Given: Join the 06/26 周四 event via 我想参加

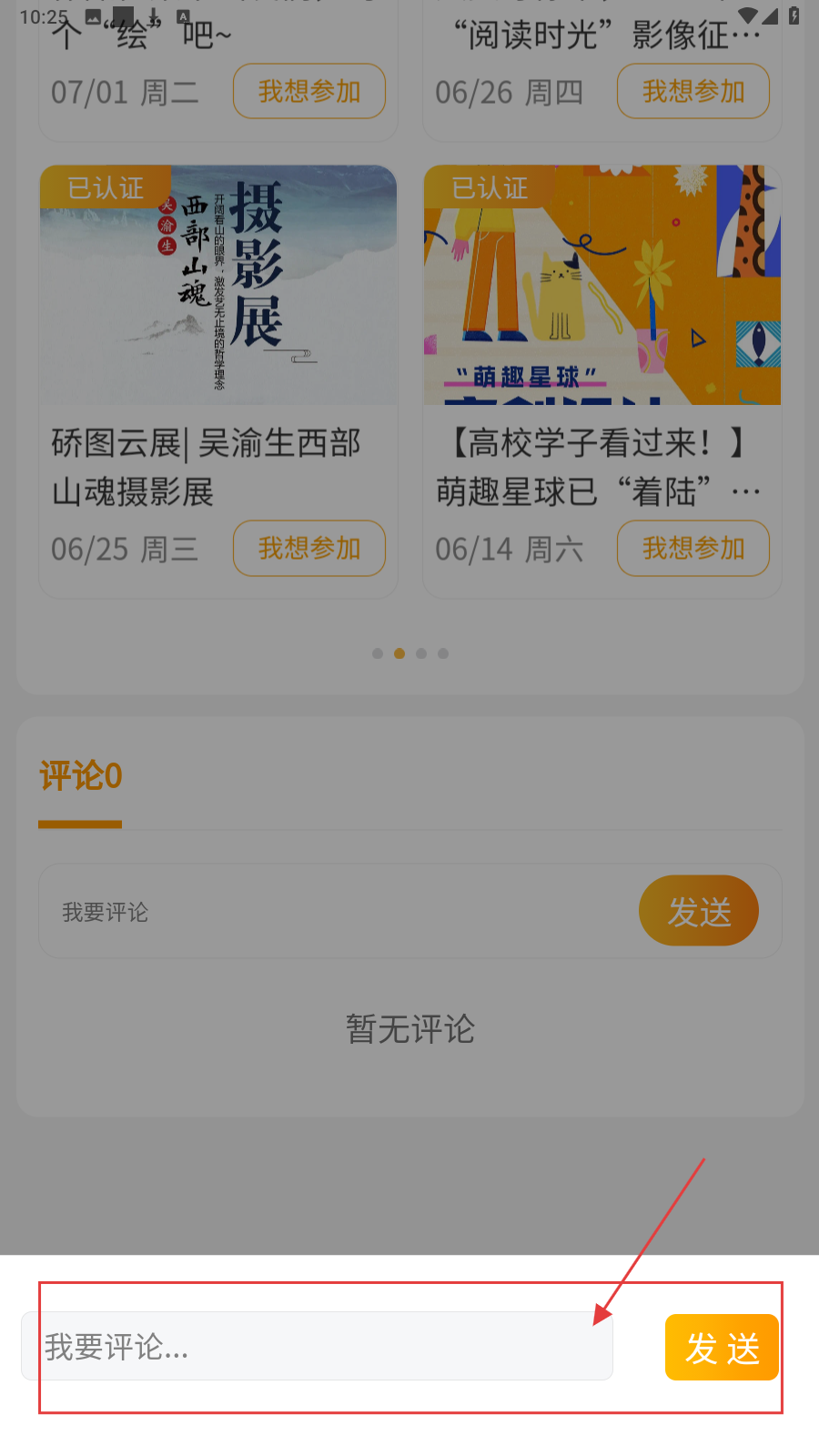Looking at the screenshot, I should (x=693, y=91).
